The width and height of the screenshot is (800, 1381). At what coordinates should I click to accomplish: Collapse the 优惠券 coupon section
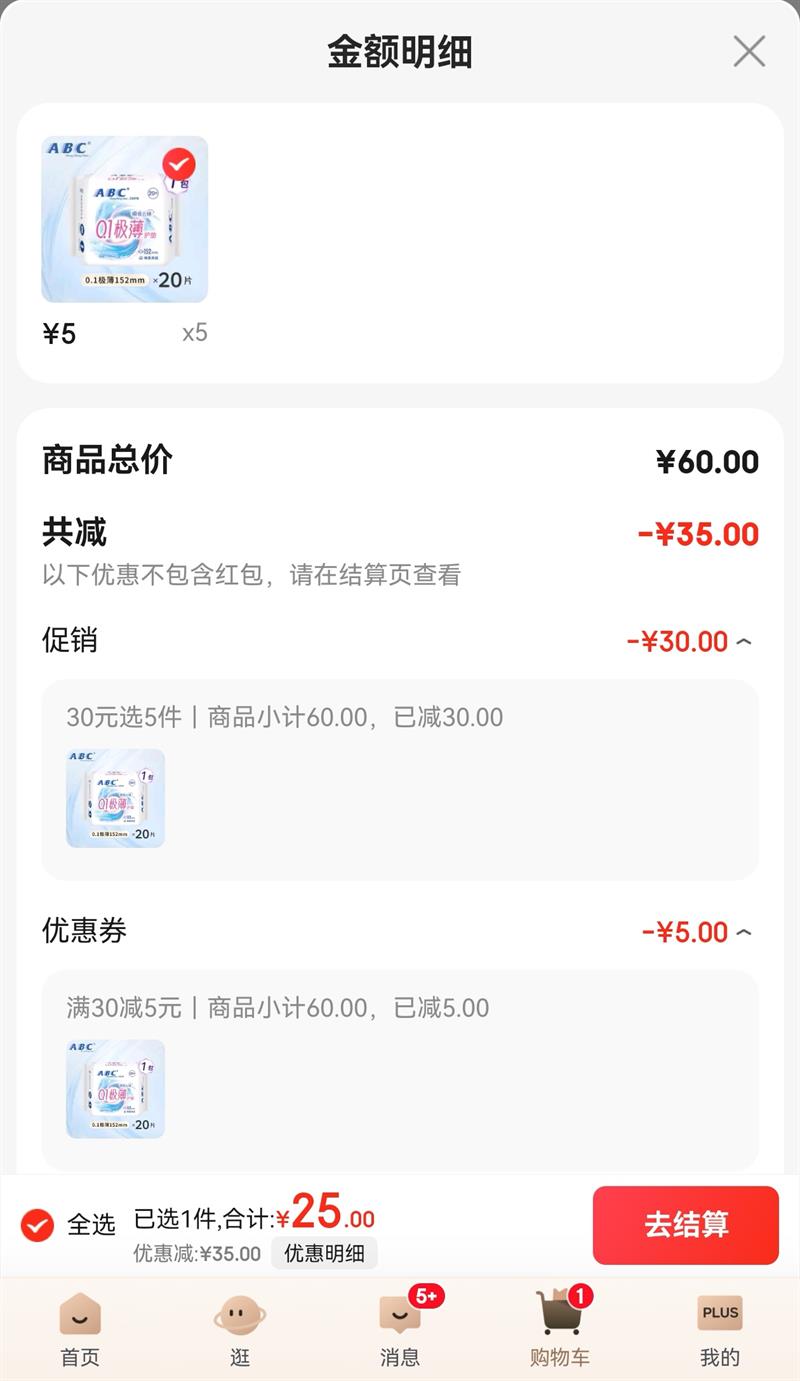[x=741, y=931]
